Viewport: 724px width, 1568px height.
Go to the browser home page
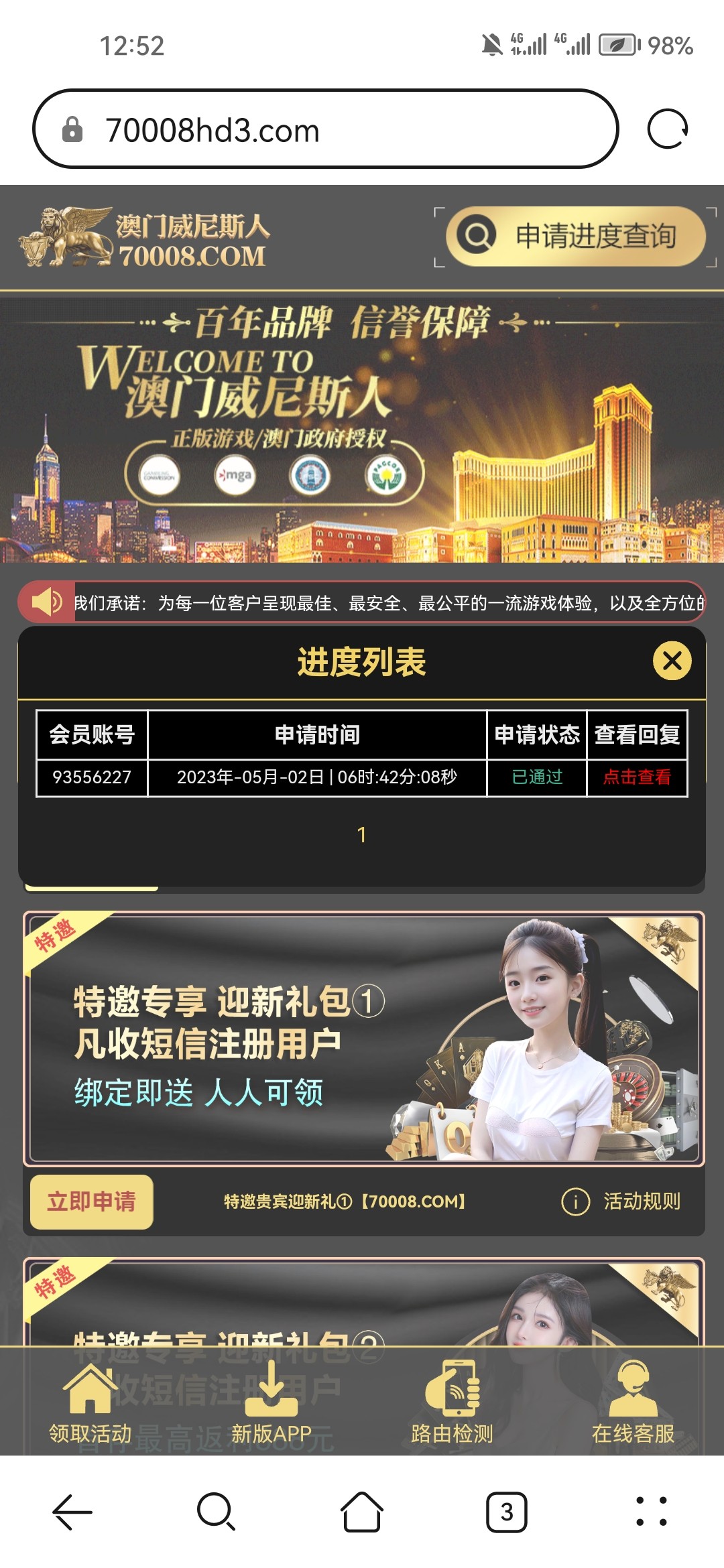362,1512
